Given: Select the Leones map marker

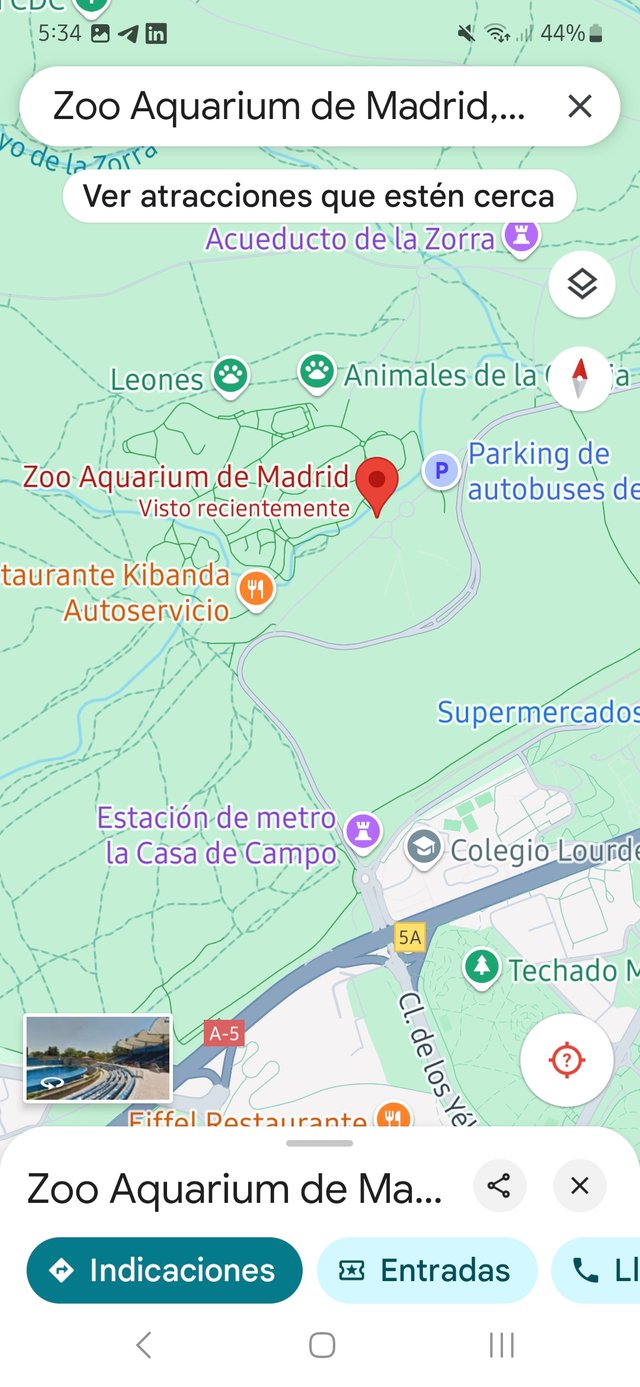Looking at the screenshot, I should (x=232, y=377).
